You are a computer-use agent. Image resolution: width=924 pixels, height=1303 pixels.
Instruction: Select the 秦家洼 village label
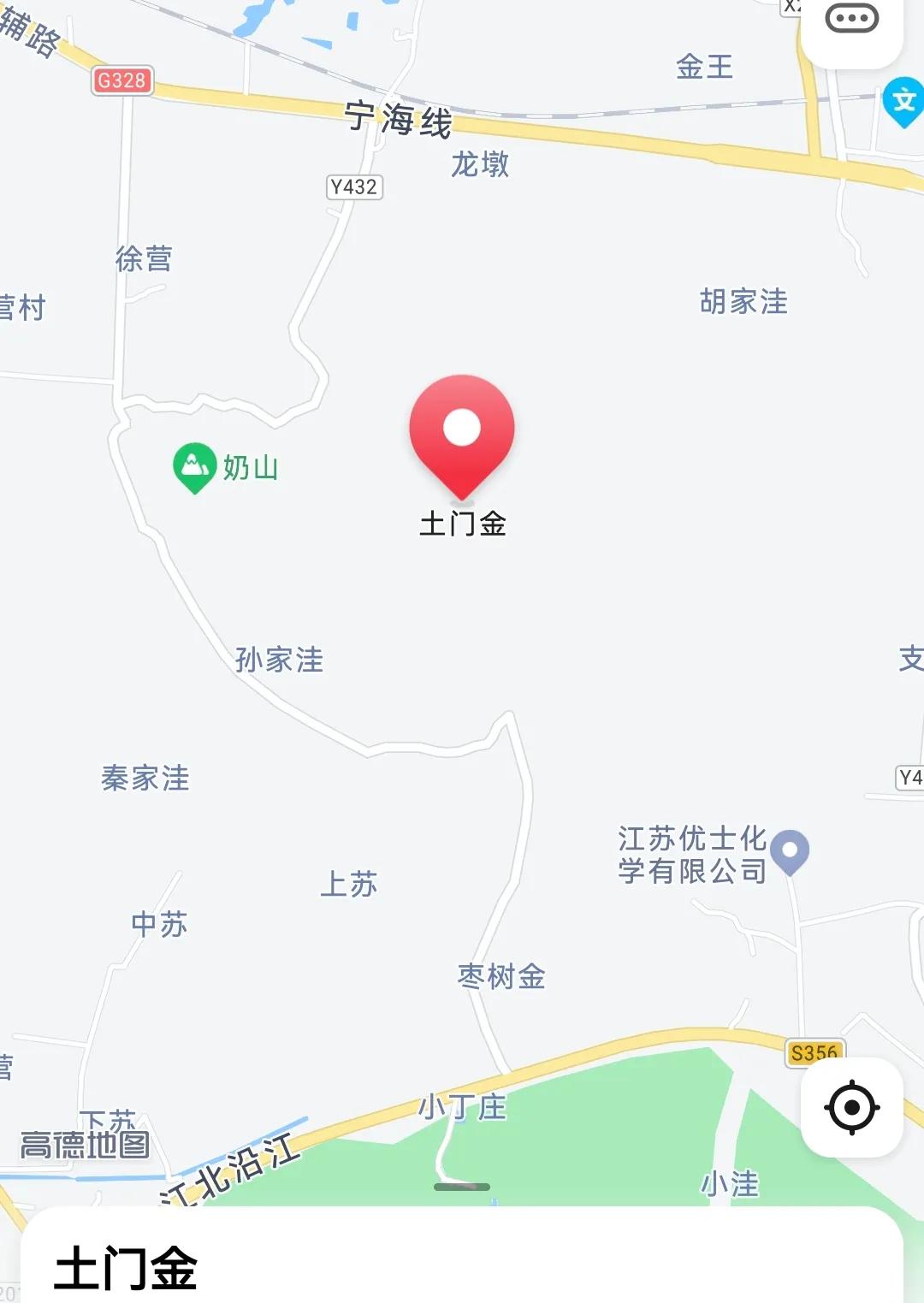(x=144, y=779)
